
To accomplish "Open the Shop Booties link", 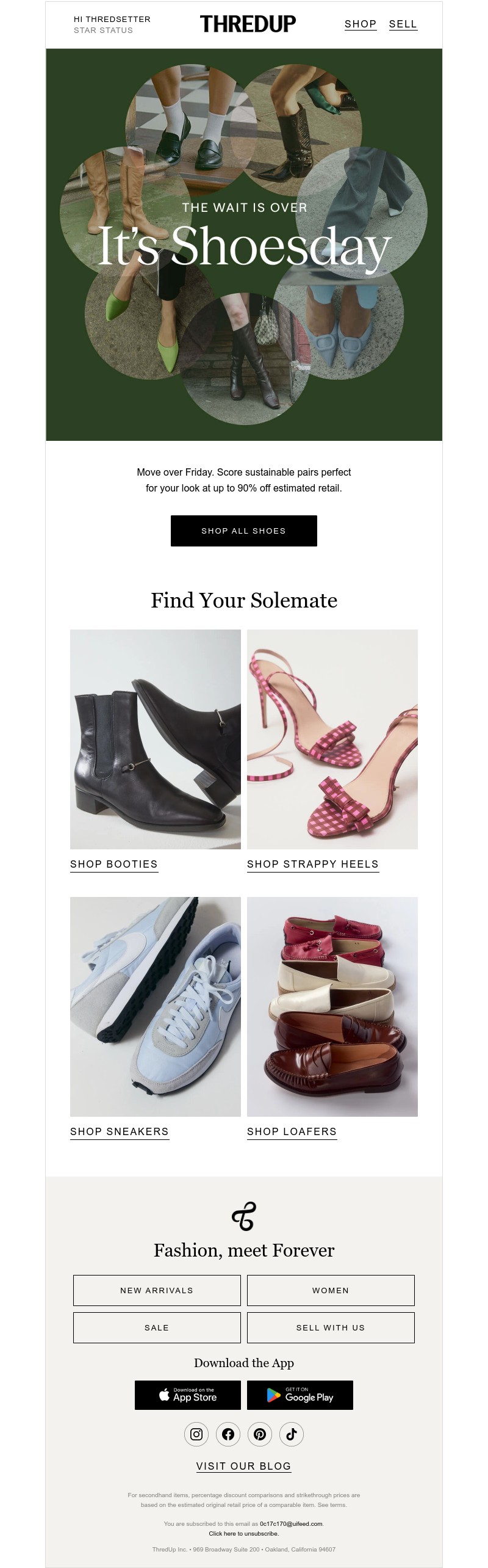I will pos(114,864).
